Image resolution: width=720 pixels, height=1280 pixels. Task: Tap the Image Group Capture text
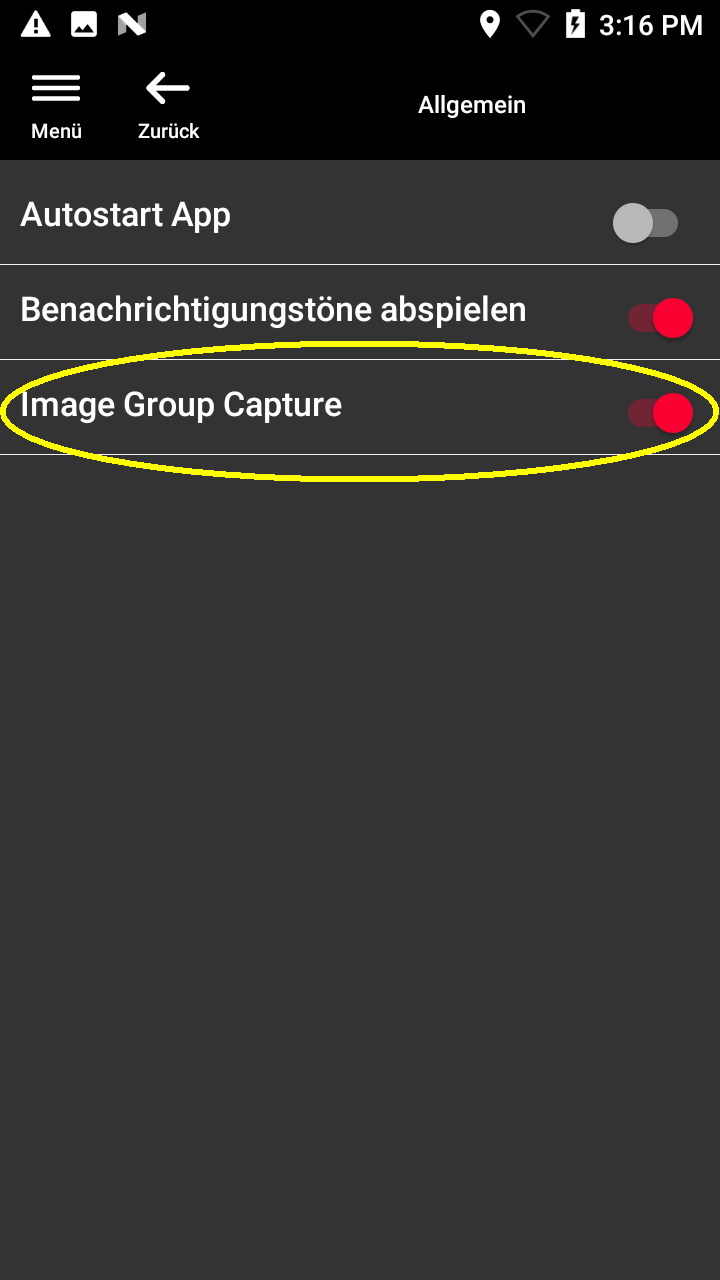coord(182,404)
